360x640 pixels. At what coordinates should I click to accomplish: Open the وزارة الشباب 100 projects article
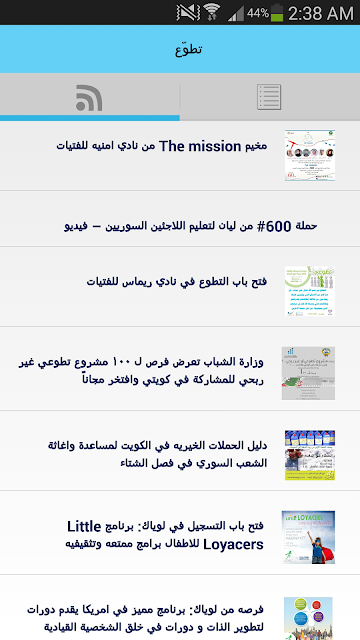point(180,369)
